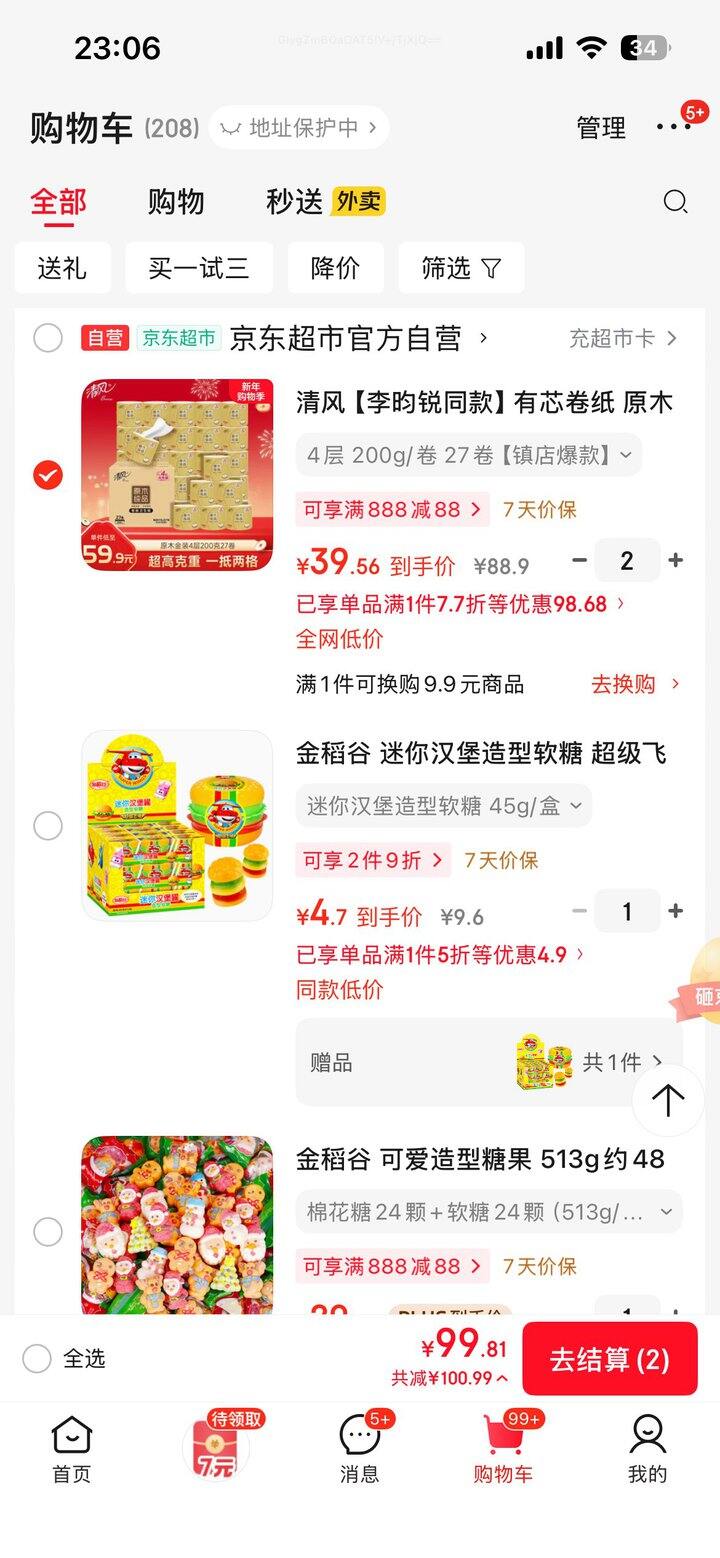Increase 清风 tissue quantity with plus
This screenshot has width=720, height=1558.
[676, 560]
